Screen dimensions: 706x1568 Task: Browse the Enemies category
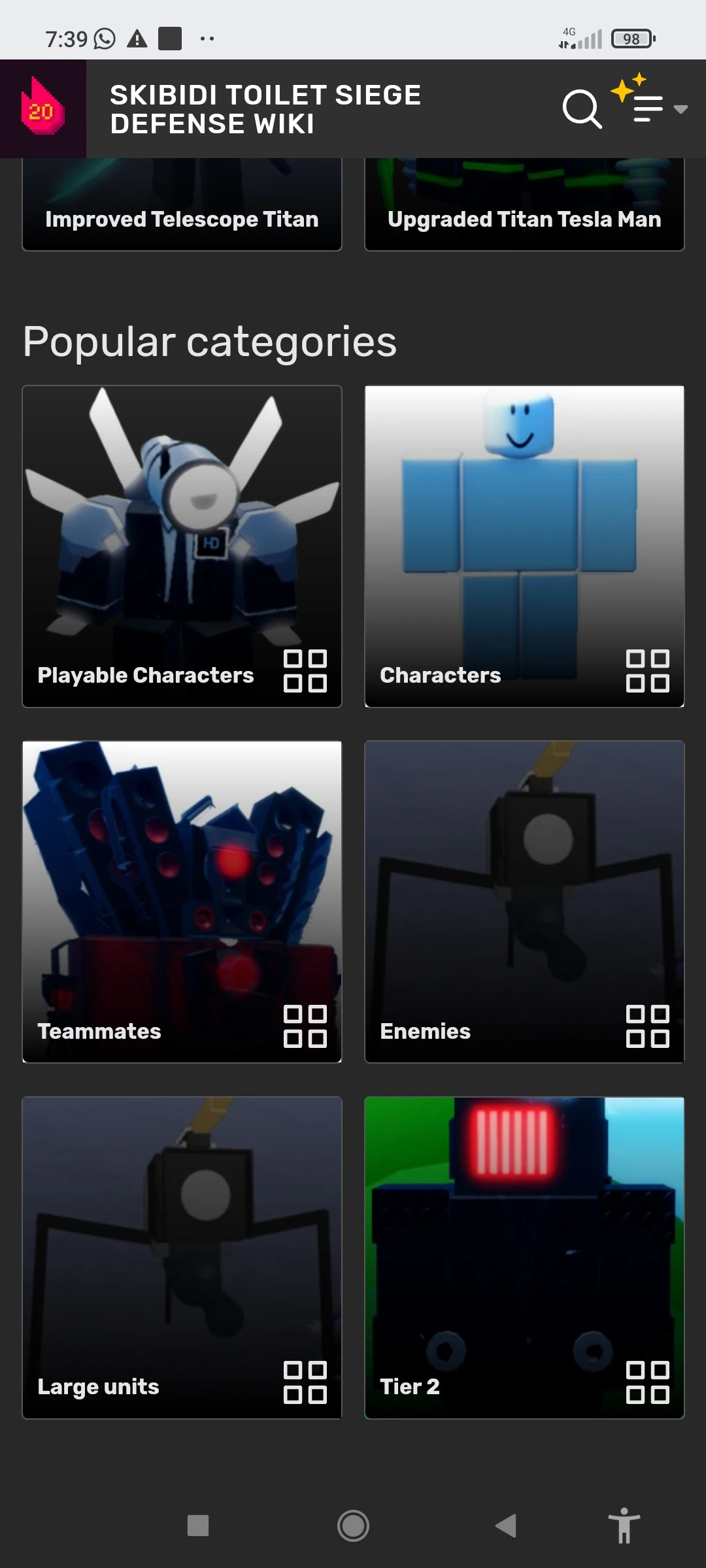524,902
